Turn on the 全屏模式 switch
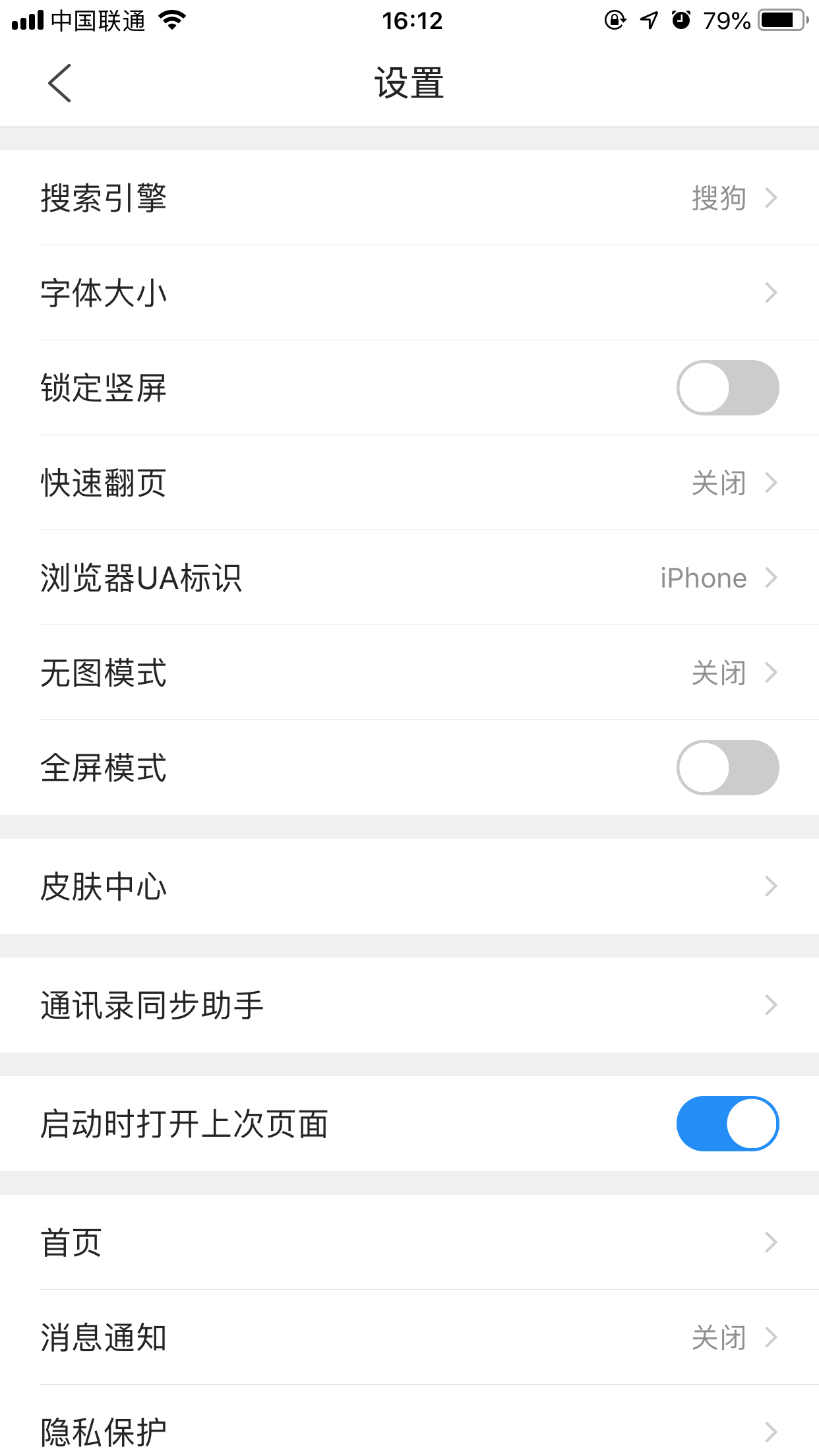819x1456 pixels. coord(727,768)
